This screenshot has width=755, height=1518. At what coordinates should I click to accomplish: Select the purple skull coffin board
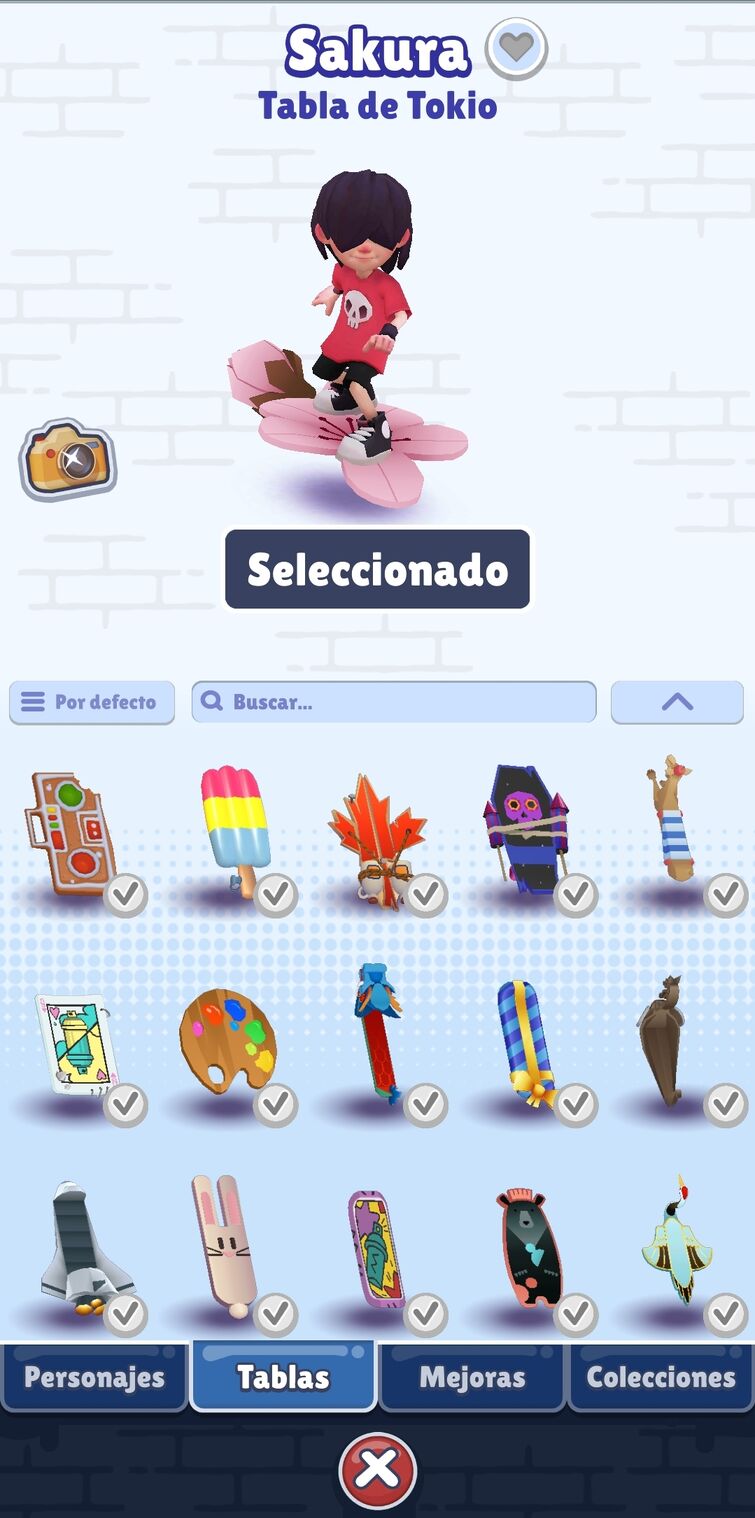(x=527, y=830)
